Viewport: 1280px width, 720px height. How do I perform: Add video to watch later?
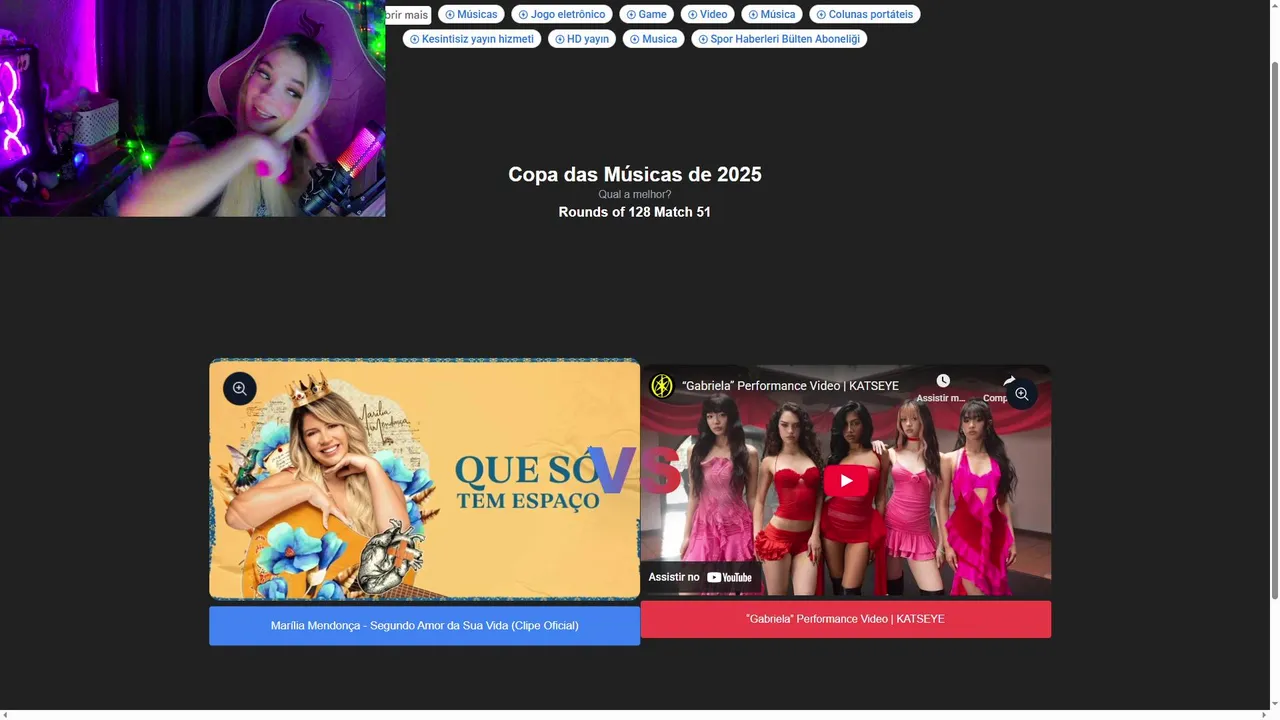942,386
